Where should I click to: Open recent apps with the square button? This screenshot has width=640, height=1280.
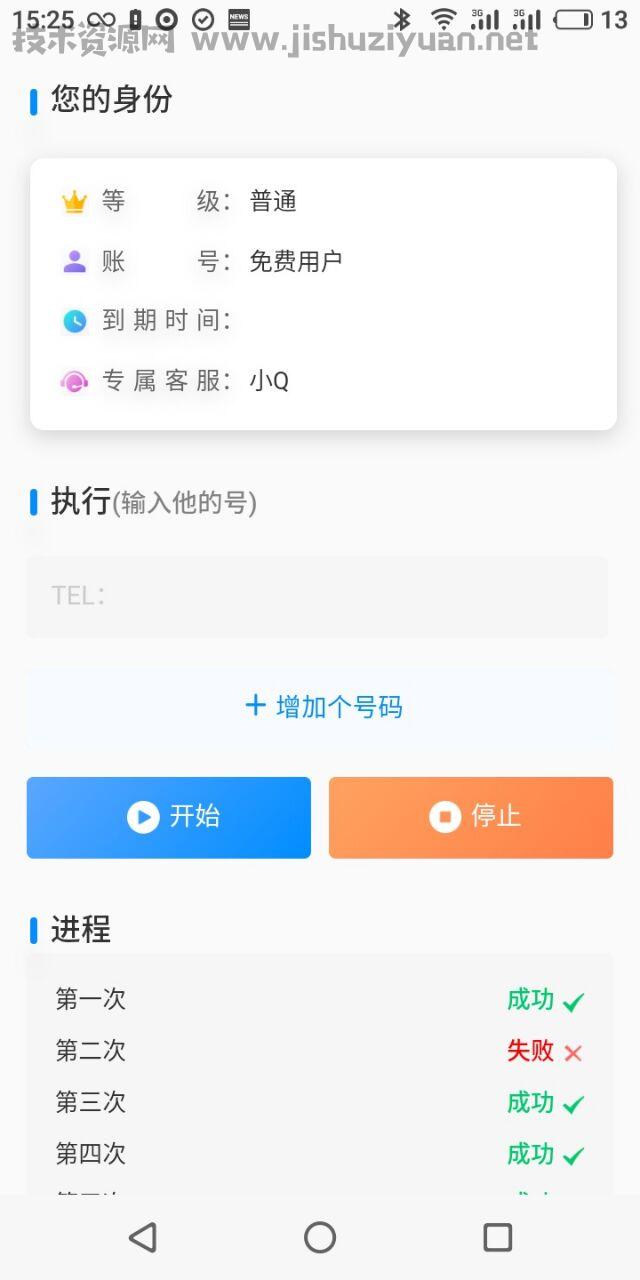coord(497,1237)
